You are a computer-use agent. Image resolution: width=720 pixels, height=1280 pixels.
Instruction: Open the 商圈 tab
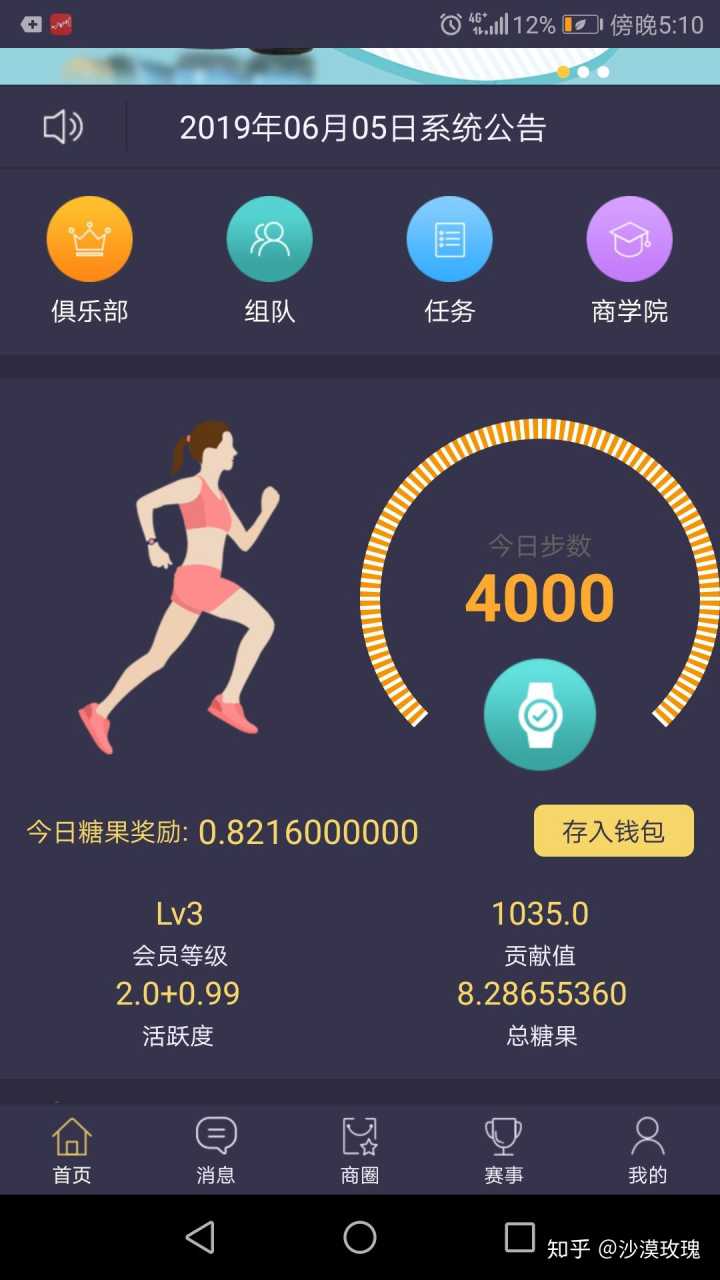click(x=360, y=1150)
